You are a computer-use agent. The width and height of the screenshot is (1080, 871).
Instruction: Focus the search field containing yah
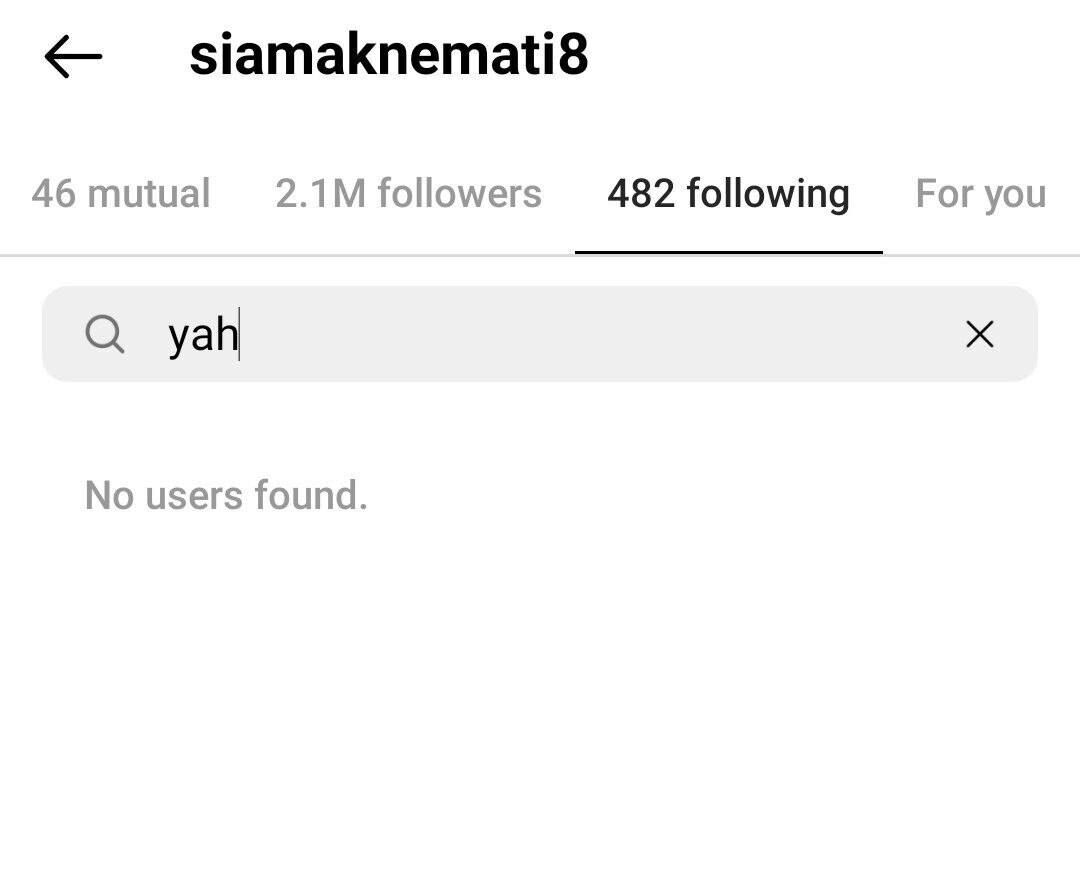click(x=540, y=334)
